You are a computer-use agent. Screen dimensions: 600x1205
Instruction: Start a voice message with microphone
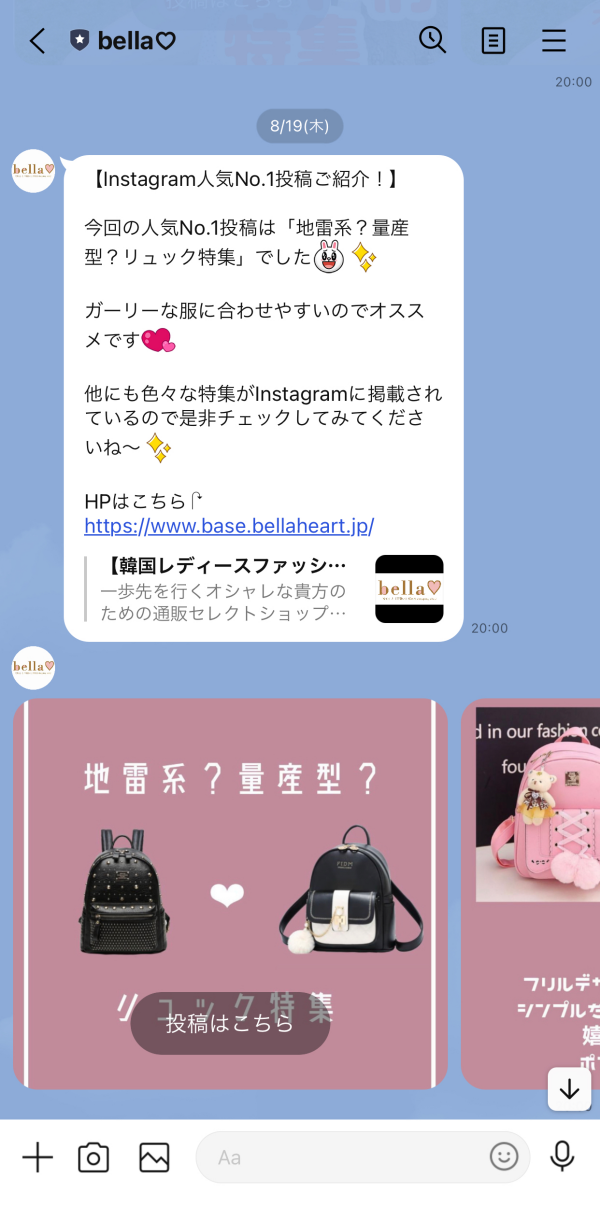click(x=563, y=1157)
